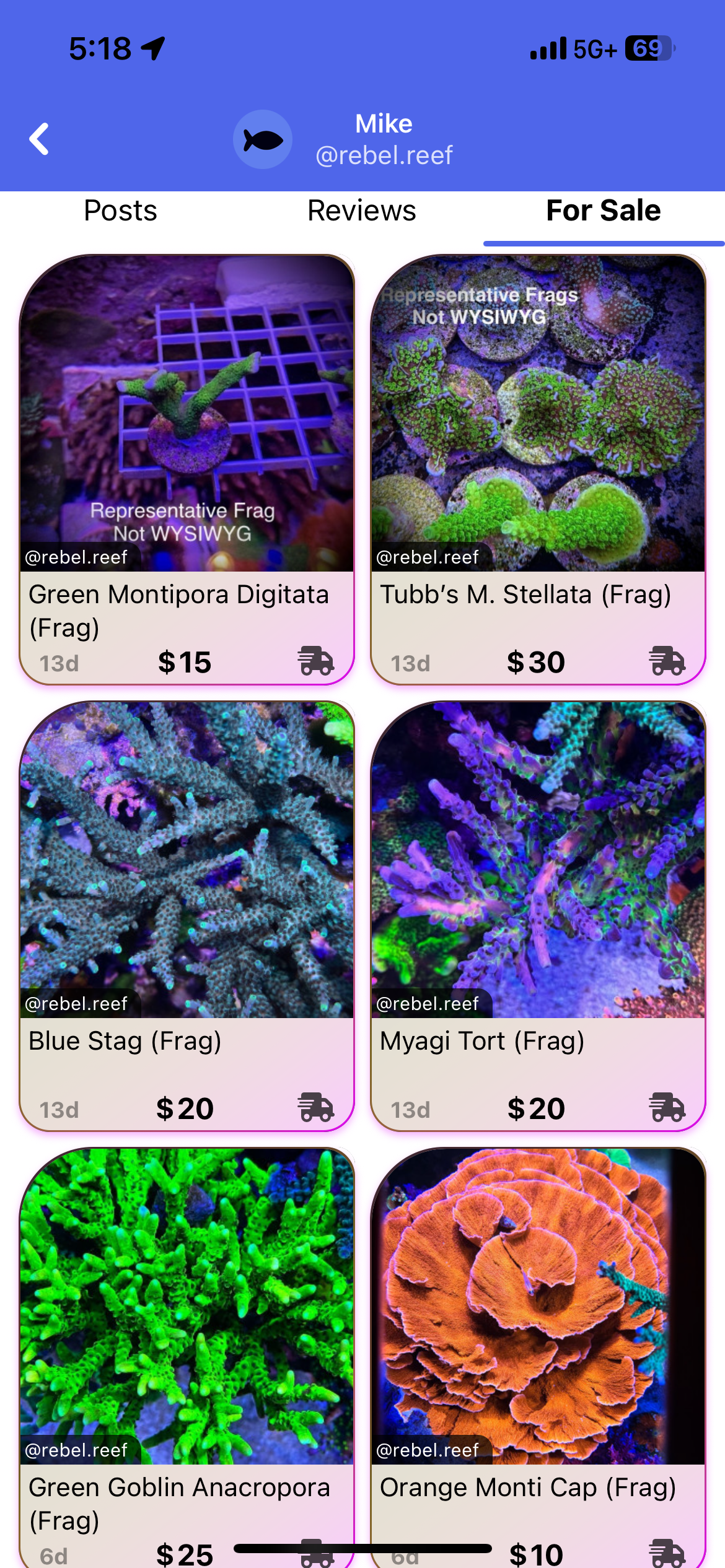This screenshot has width=725, height=1568.
Task: Switch to the Posts tab
Action: click(120, 211)
